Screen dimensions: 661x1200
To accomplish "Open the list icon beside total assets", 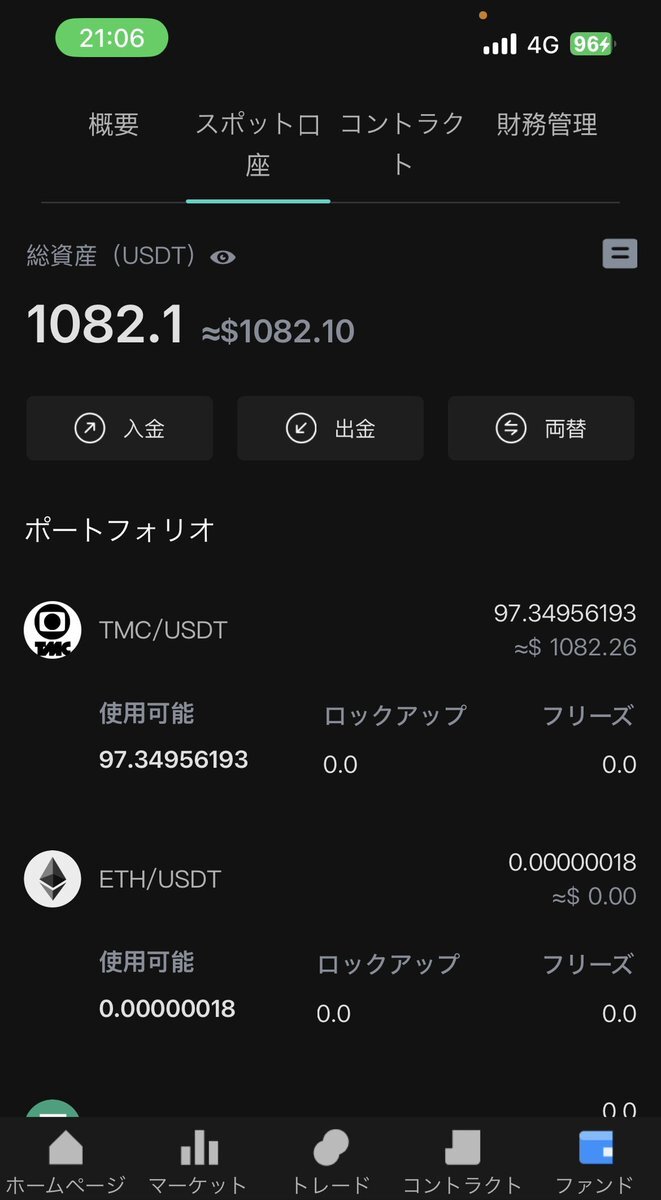I will 619,254.
